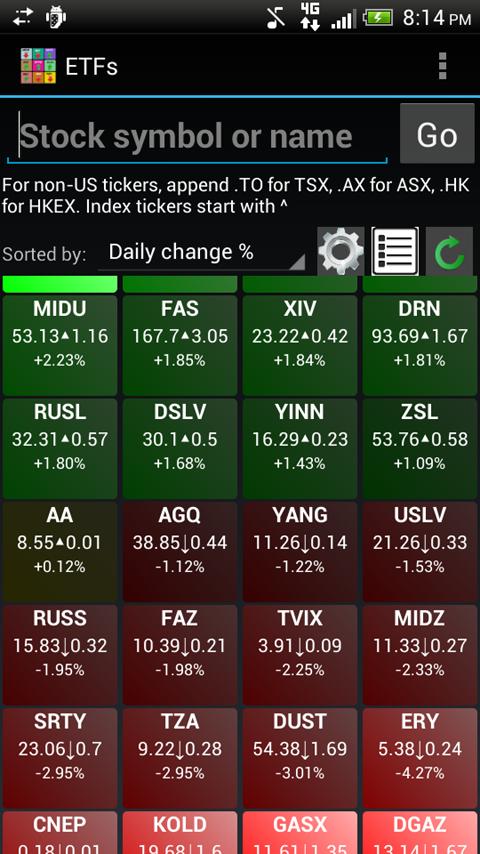Refresh the quotes

[x=449, y=252]
